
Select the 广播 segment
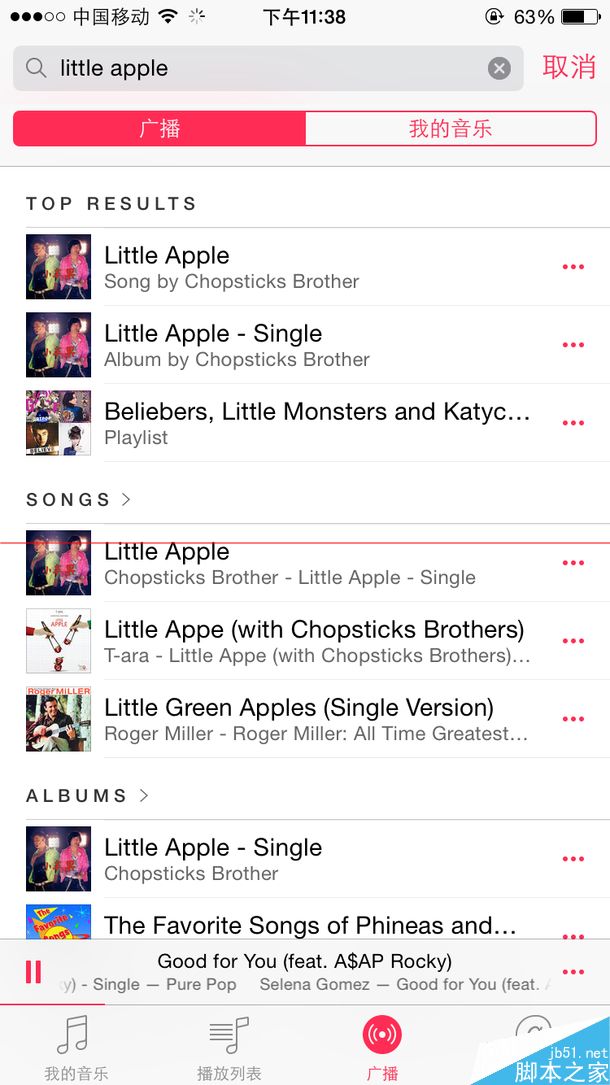point(159,129)
